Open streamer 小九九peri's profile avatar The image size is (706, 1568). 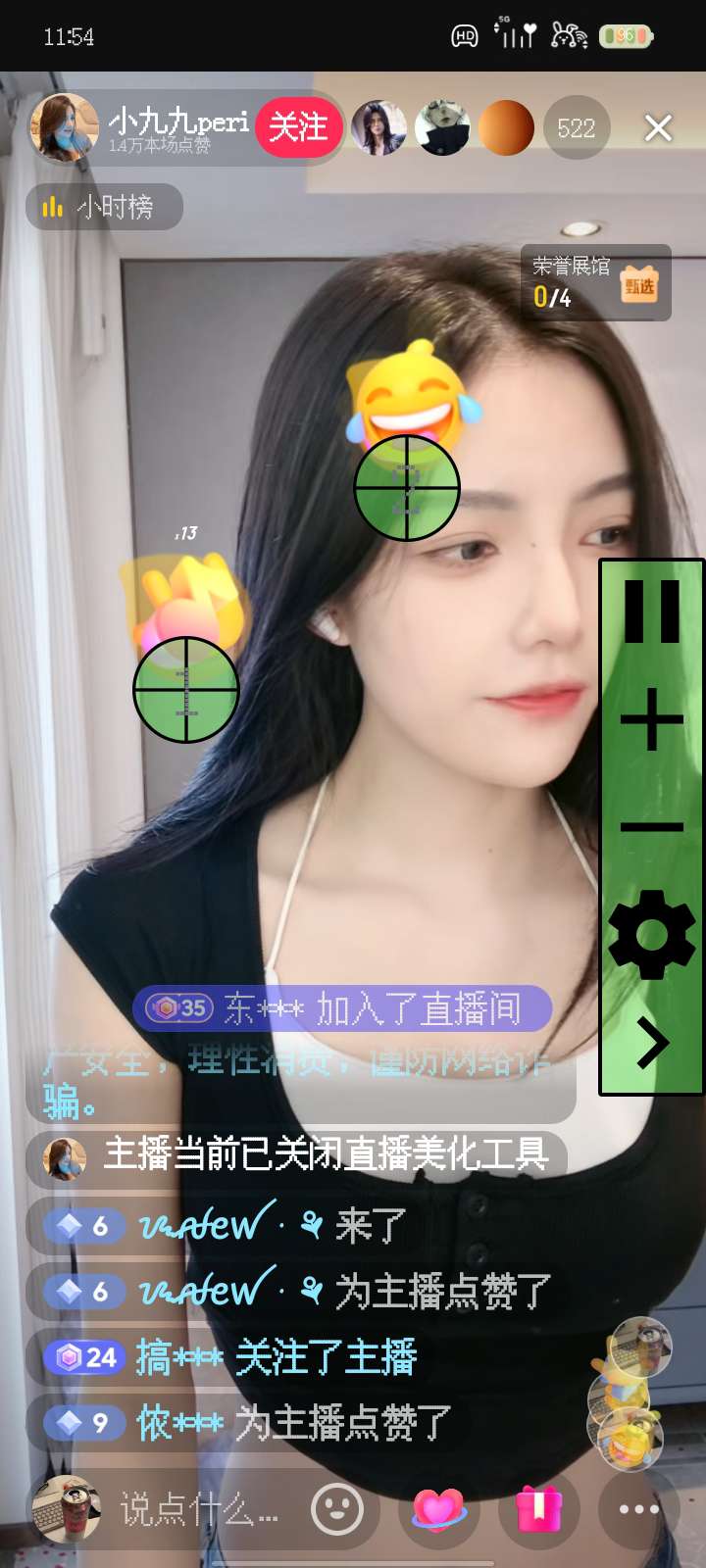coord(63,127)
